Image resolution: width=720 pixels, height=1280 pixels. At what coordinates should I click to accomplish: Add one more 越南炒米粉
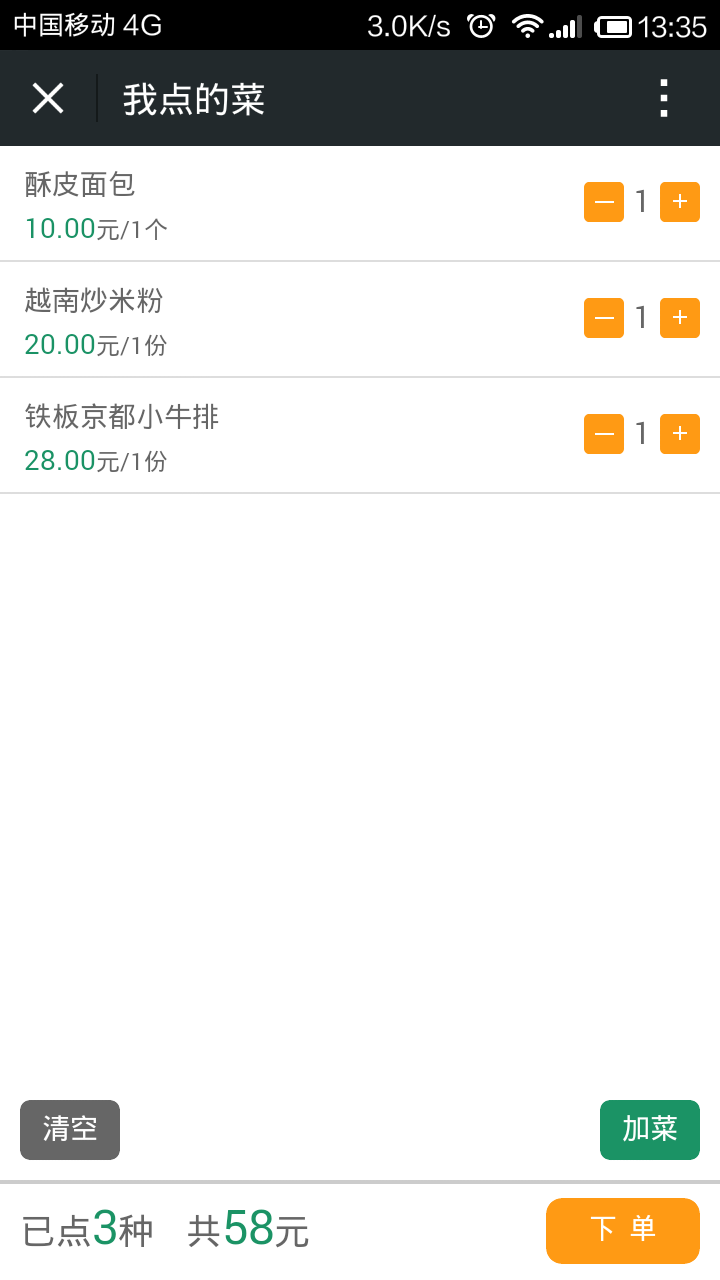pyautogui.click(x=680, y=318)
